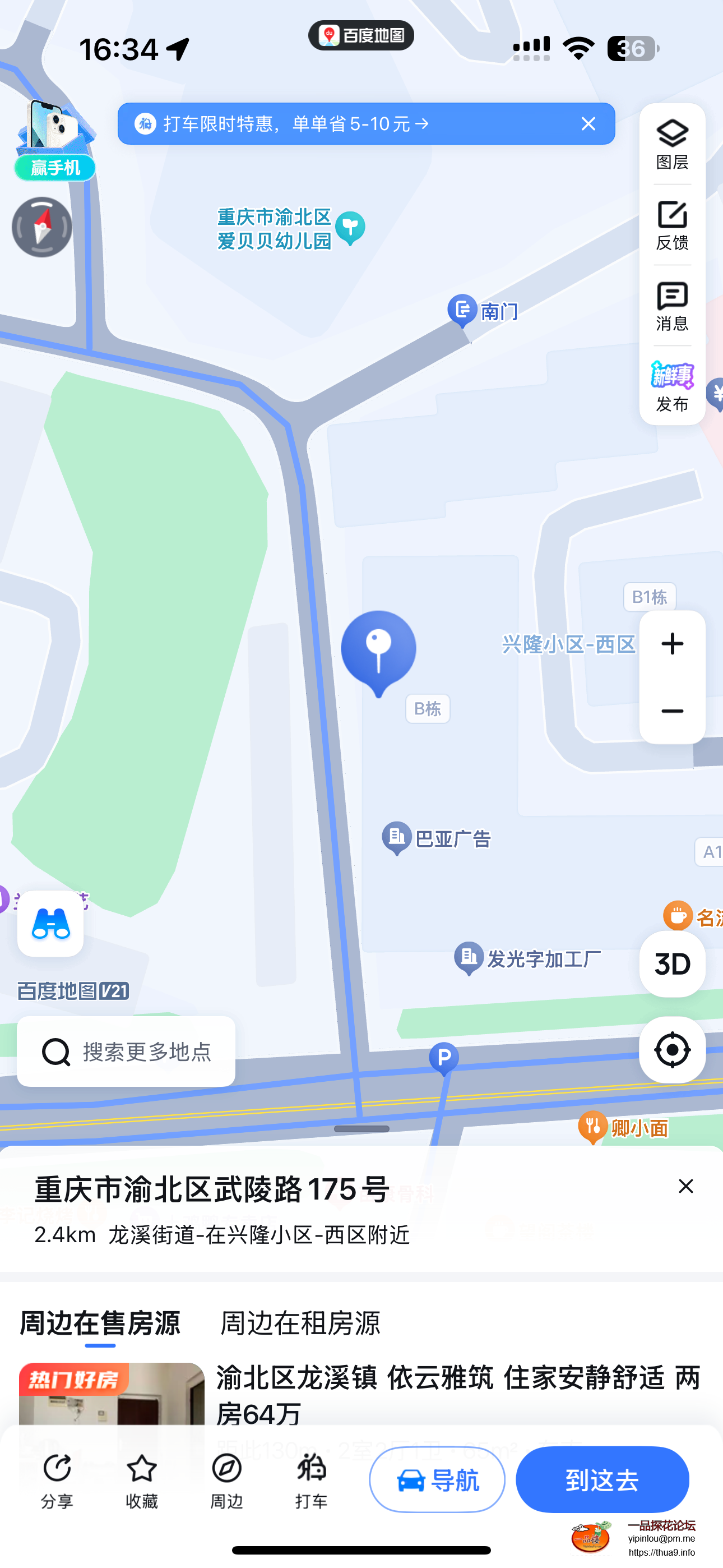Open the binoculars street view button
The image size is (723, 1568).
(50, 924)
